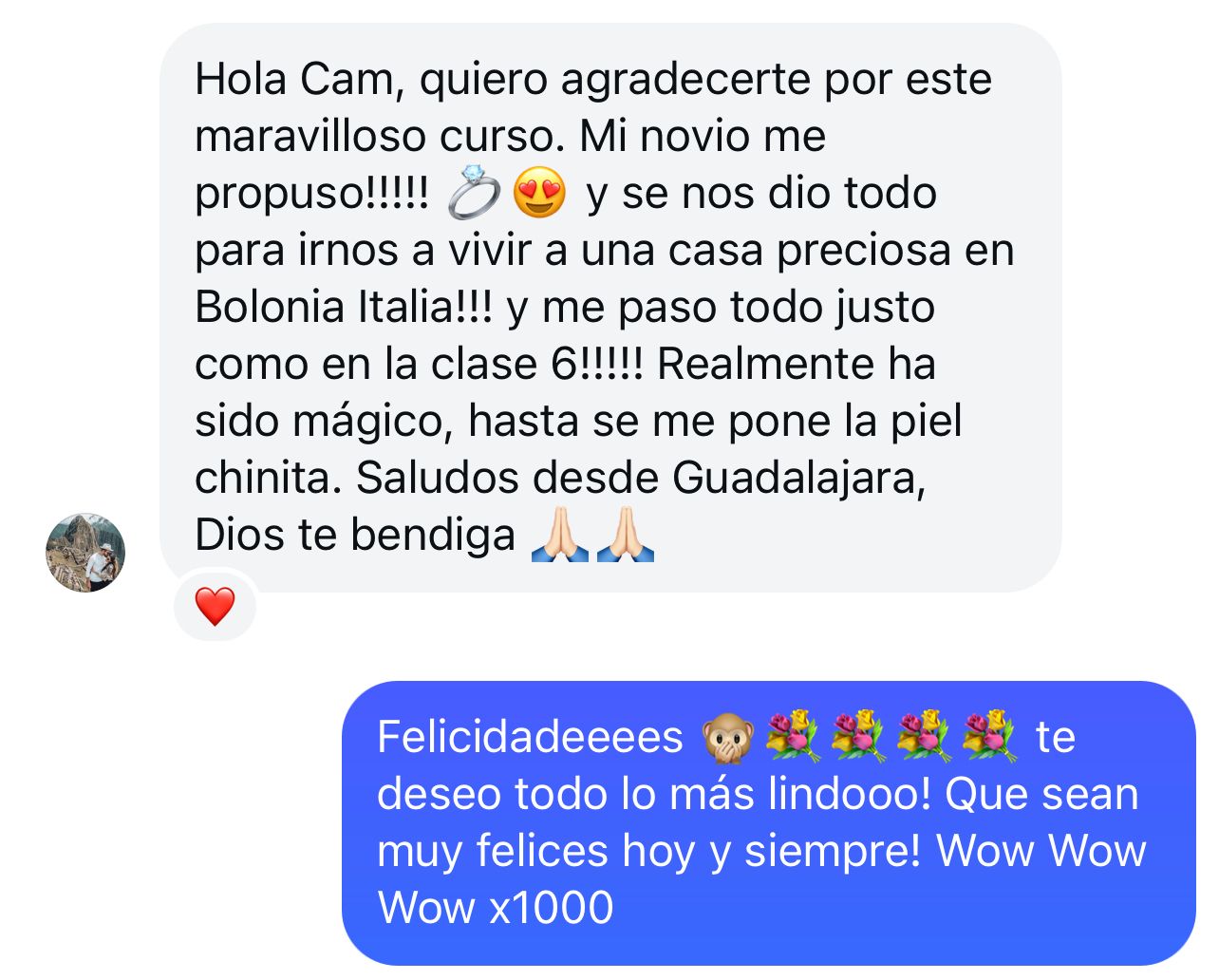
Task: Open the sender's profile picture avatar
Action: pos(85,553)
